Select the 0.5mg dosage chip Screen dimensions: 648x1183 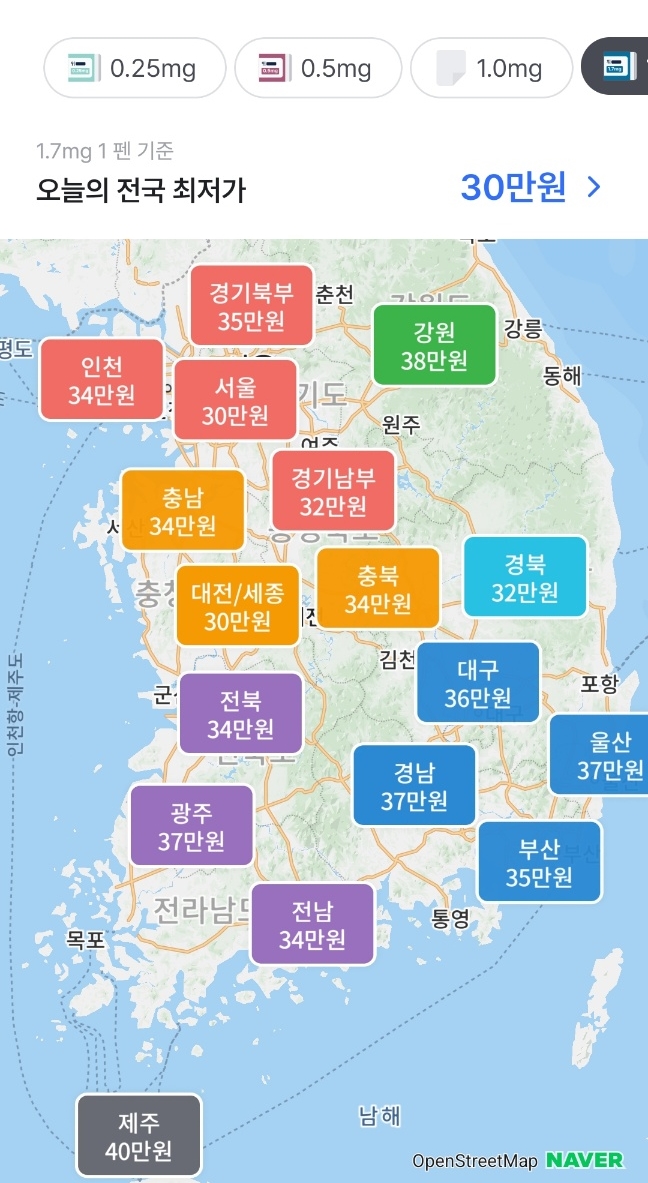318,68
